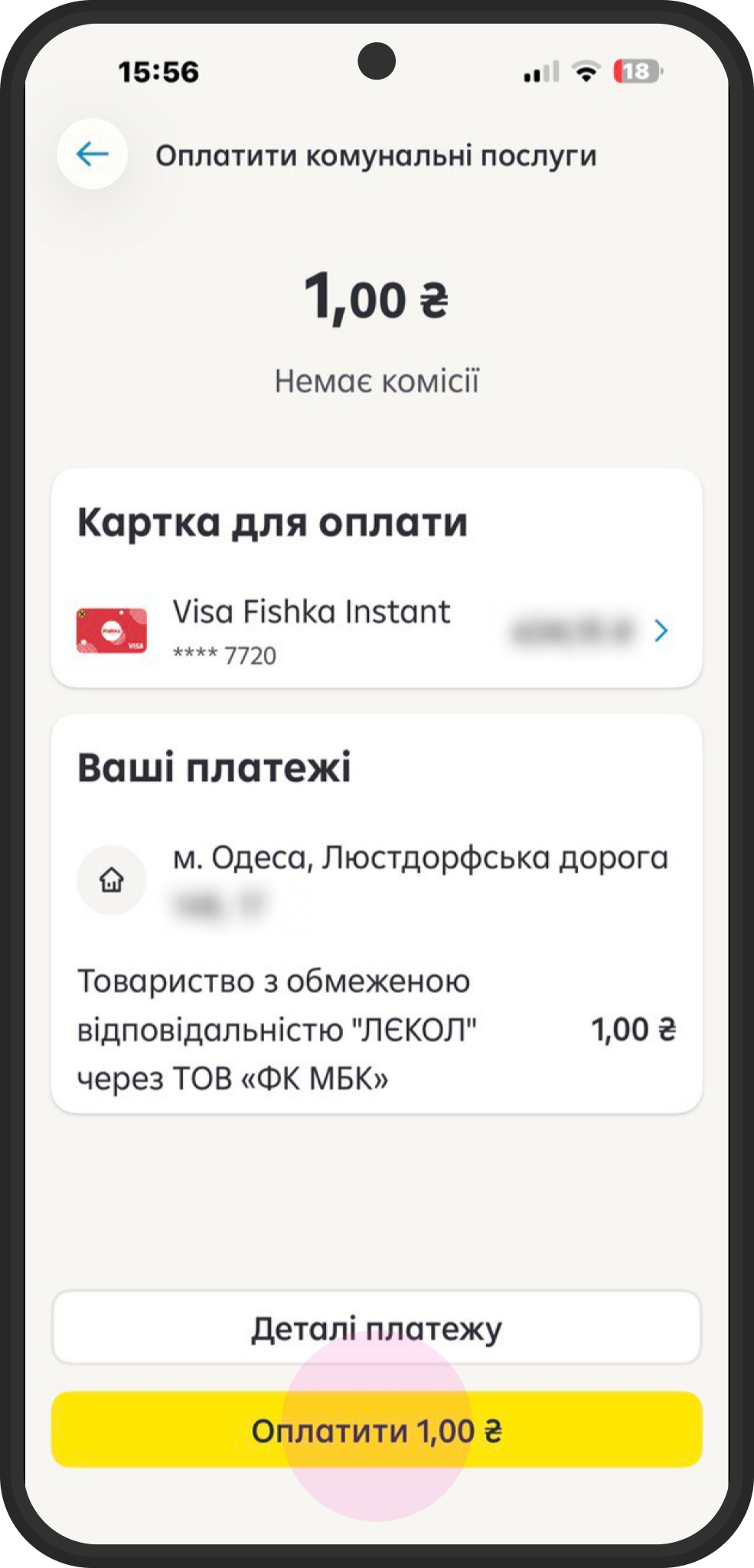Image resolution: width=754 pixels, height=1568 pixels.
Task: Select the Visa Fishka card thumbnail
Action: pyautogui.click(x=113, y=632)
